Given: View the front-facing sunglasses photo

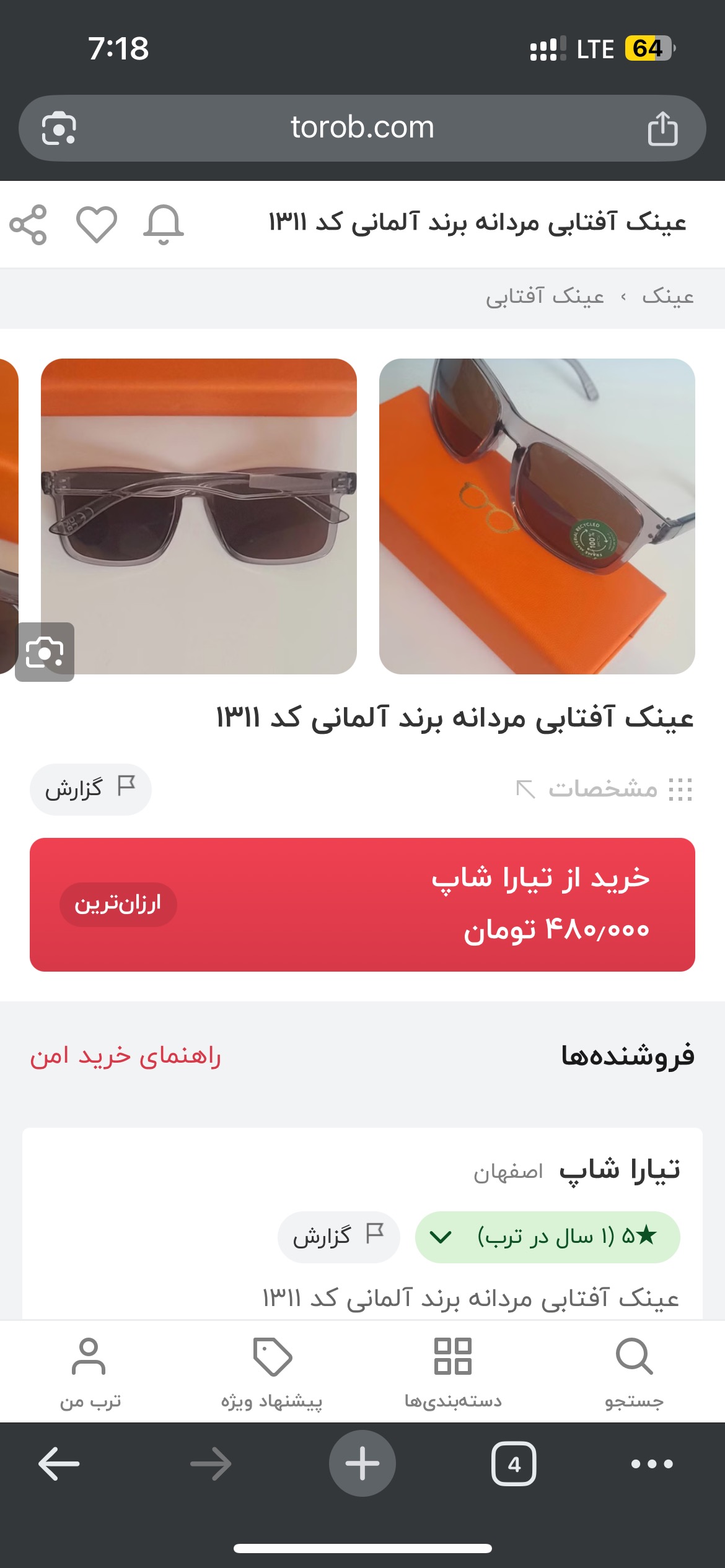Looking at the screenshot, I should (198, 516).
